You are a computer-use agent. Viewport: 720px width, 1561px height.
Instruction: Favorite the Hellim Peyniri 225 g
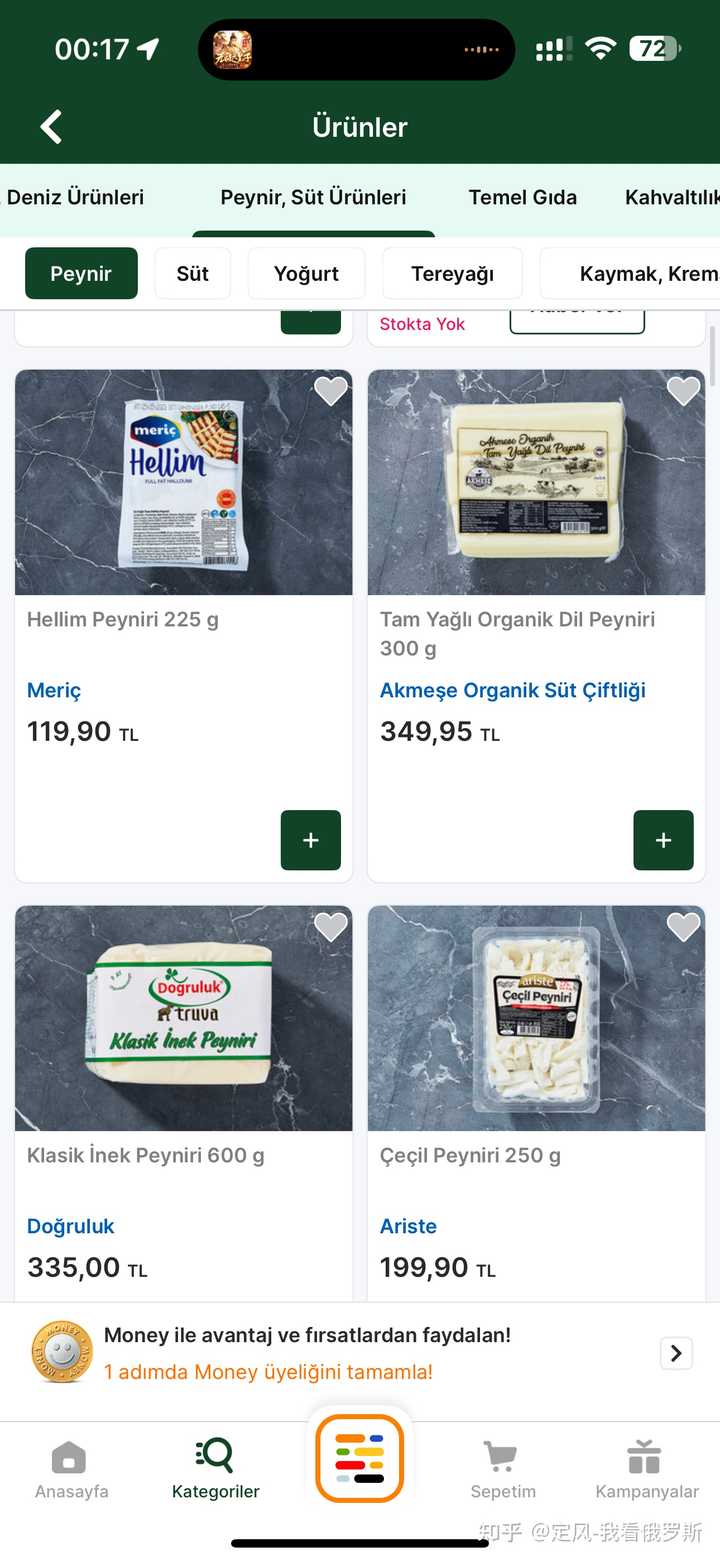coord(331,391)
